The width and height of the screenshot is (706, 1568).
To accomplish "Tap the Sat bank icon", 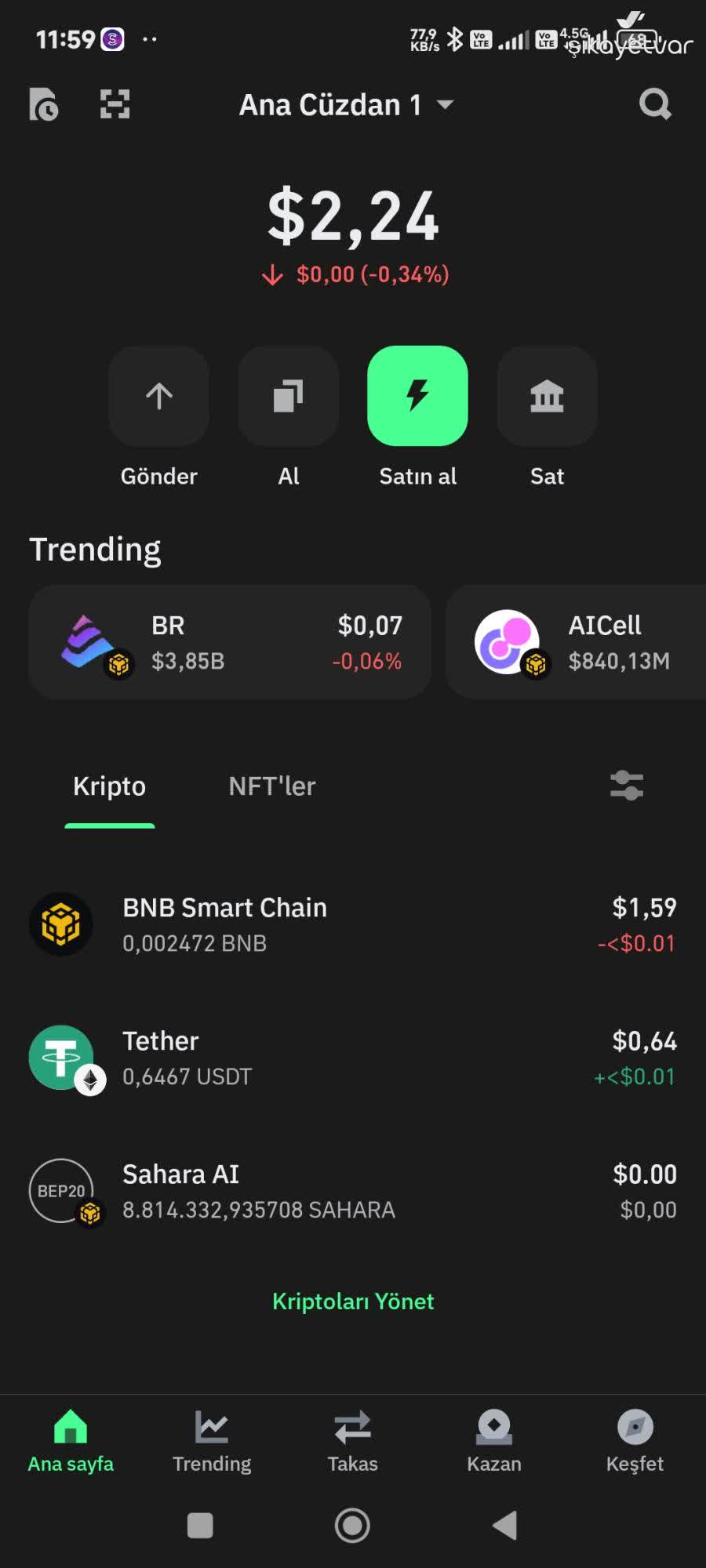I will (x=547, y=396).
